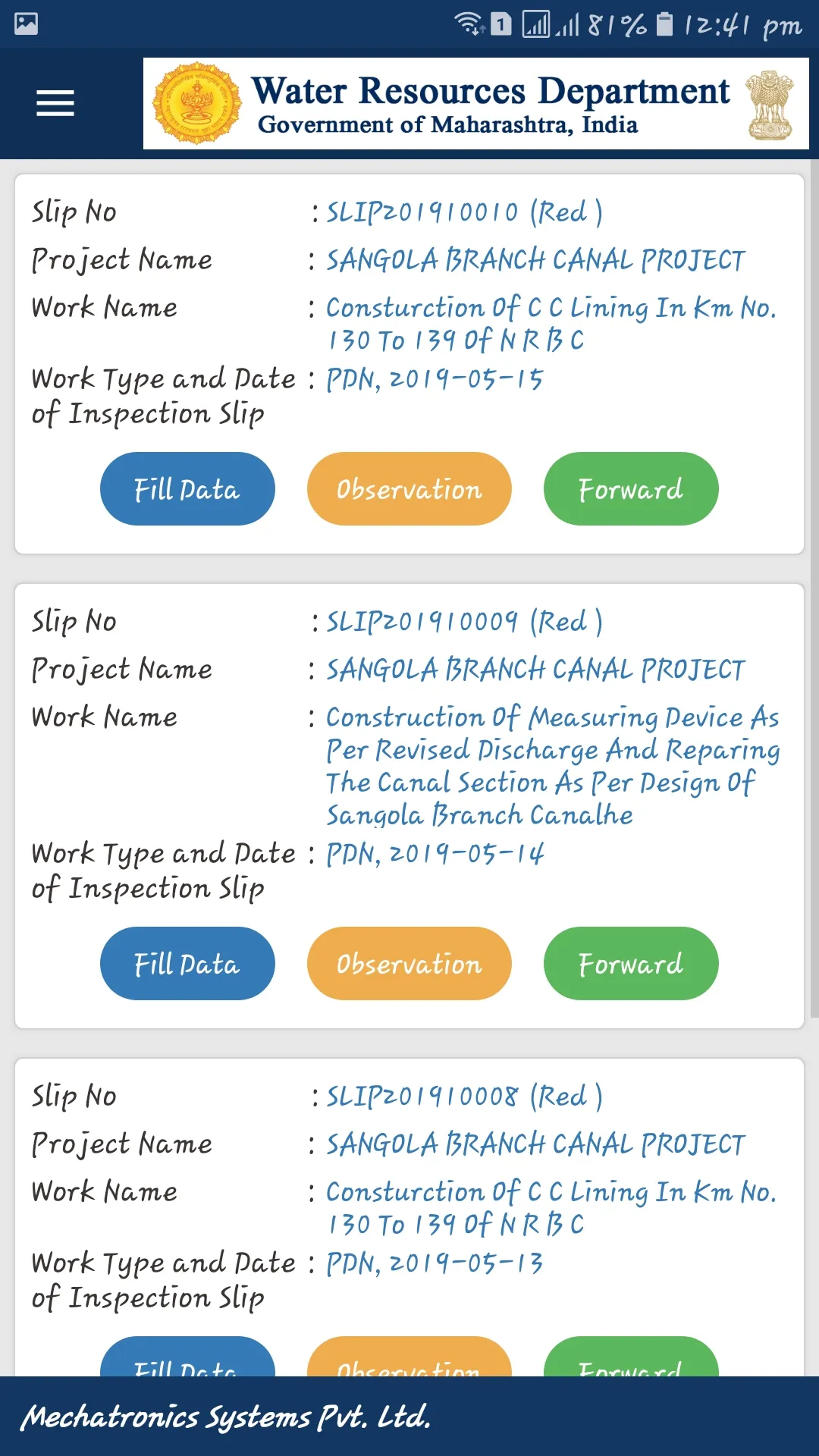
Task: Click Observation for SLIP201910009
Action: click(x=408, y=964)
